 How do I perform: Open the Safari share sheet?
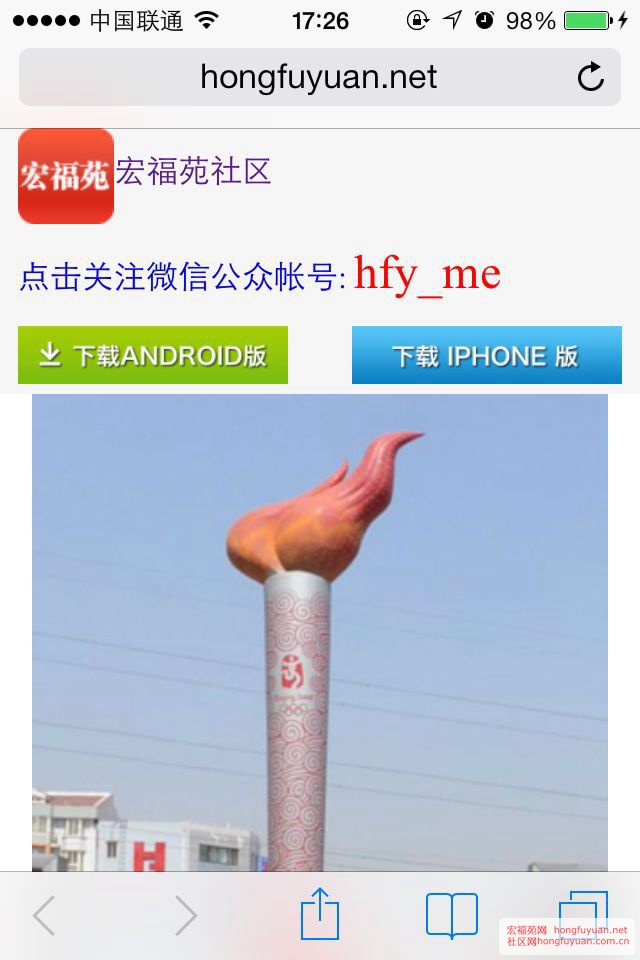point(320,913)
